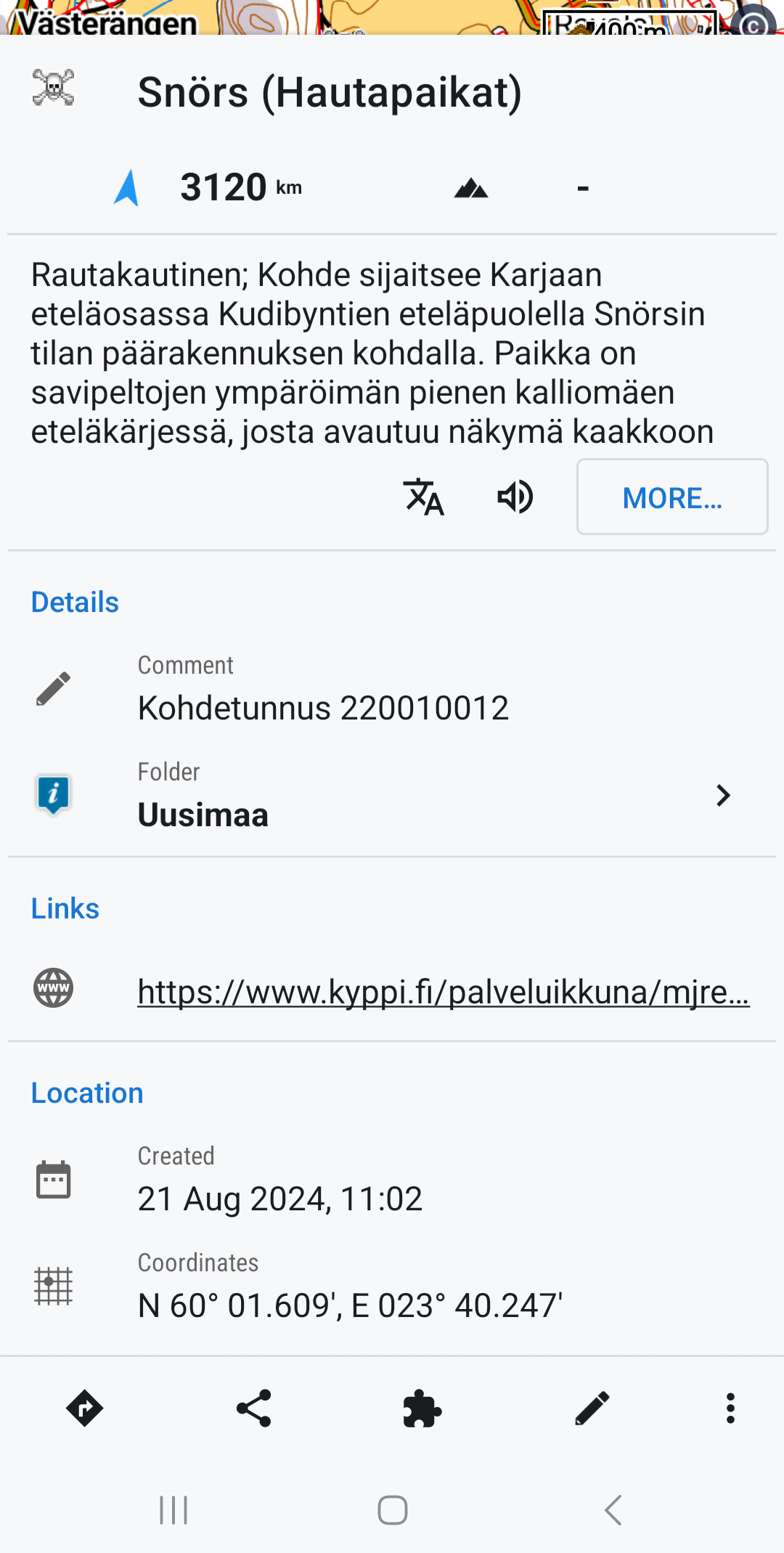The image size is (784, 1553).
Task: Open the Uusimaa folder
Action: click(x=392, y=796)
